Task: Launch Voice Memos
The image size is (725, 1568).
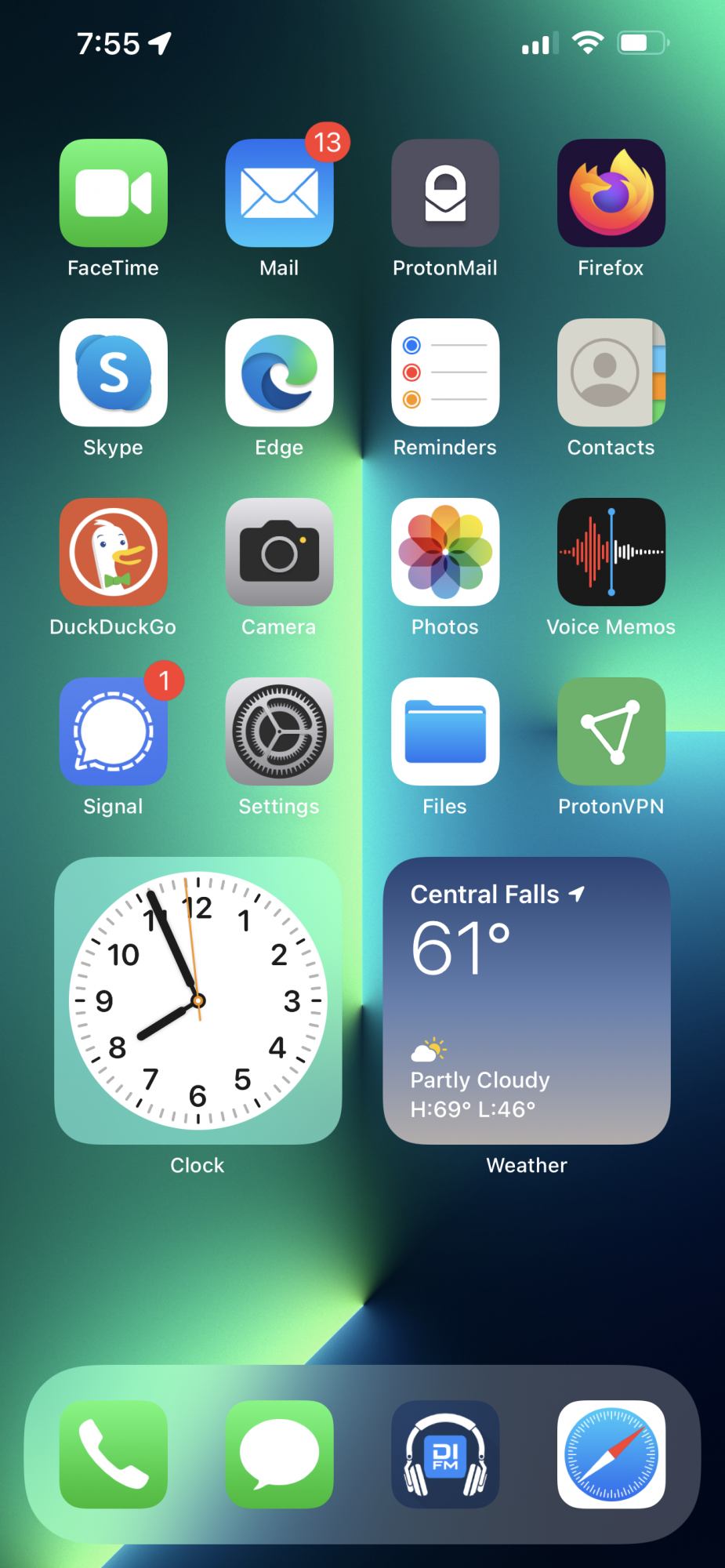Action: click(611, 552)
